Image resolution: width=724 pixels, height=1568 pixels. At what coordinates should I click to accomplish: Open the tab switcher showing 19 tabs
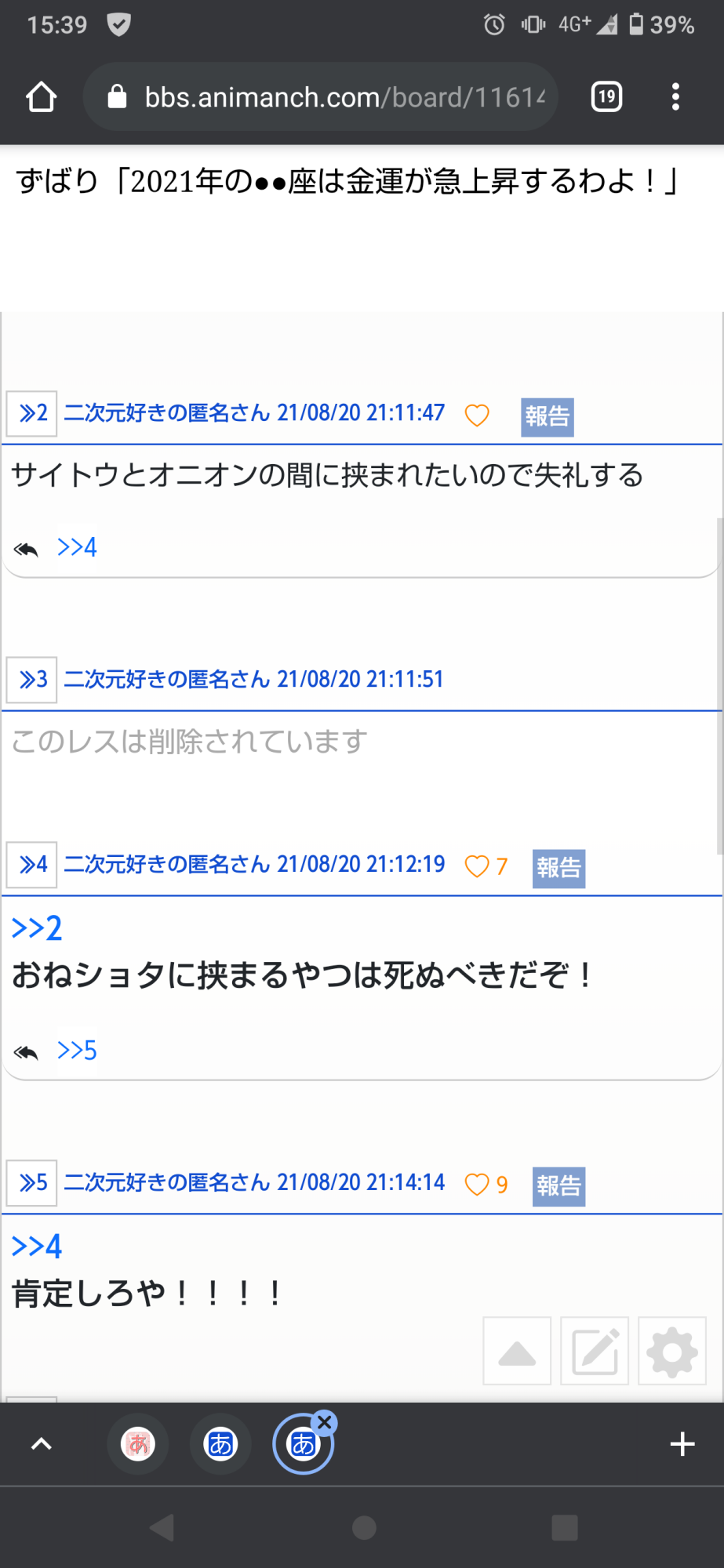click(x=606, y=97)
